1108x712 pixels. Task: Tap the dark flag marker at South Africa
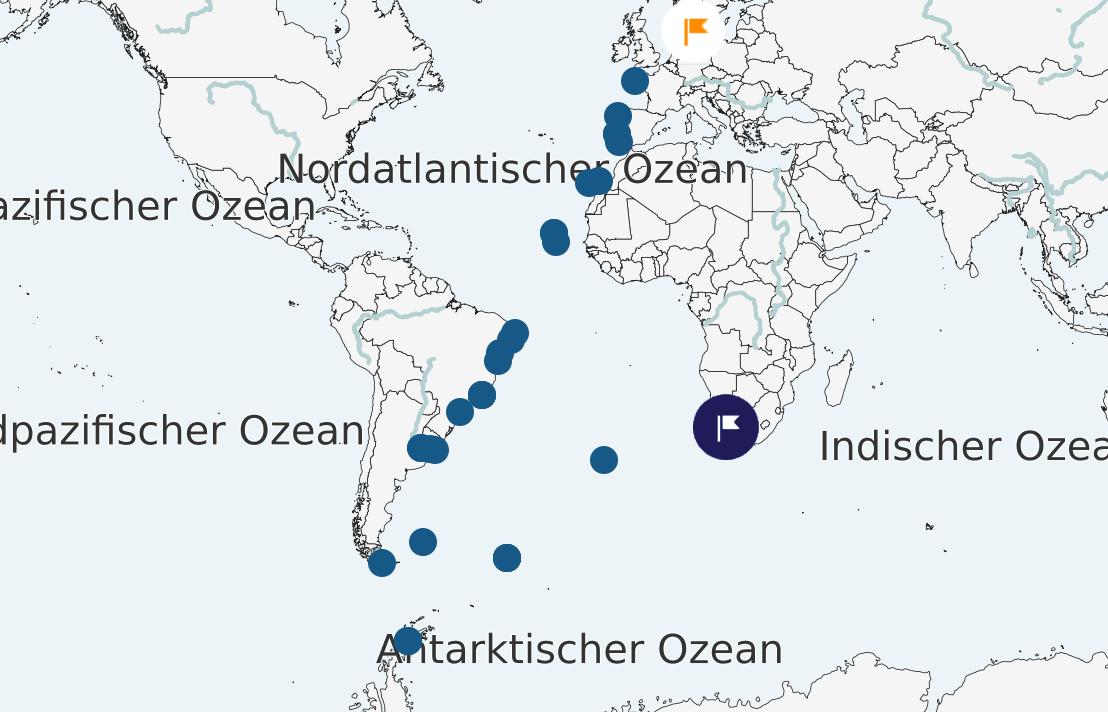click(726, 427)
